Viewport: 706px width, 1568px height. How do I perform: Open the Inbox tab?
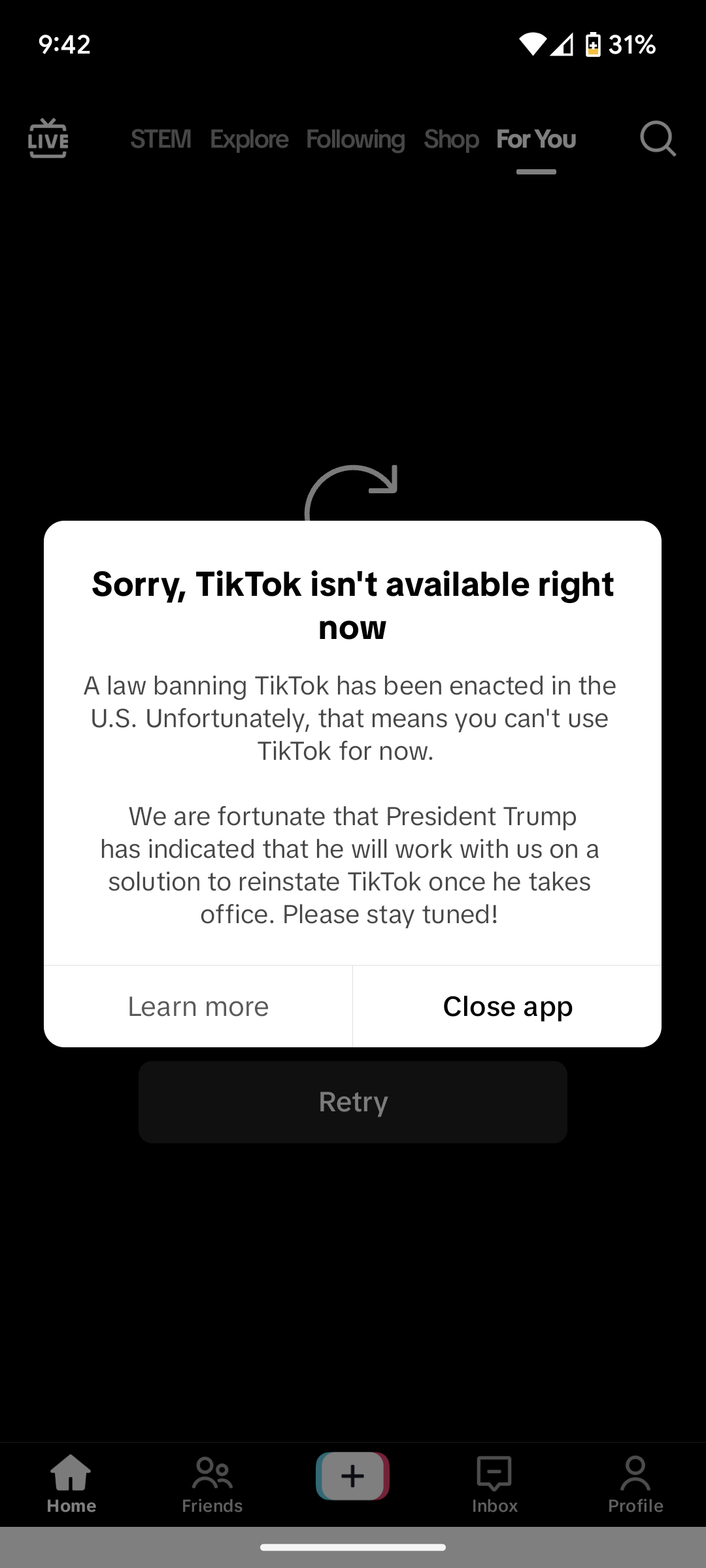pyautogui.click(x=495, y=1484)
